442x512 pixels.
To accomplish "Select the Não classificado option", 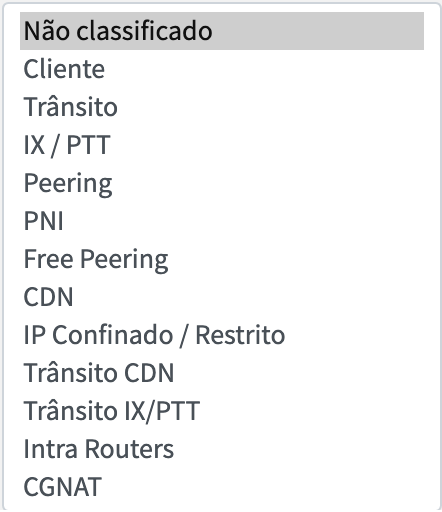I will (222, 31).
